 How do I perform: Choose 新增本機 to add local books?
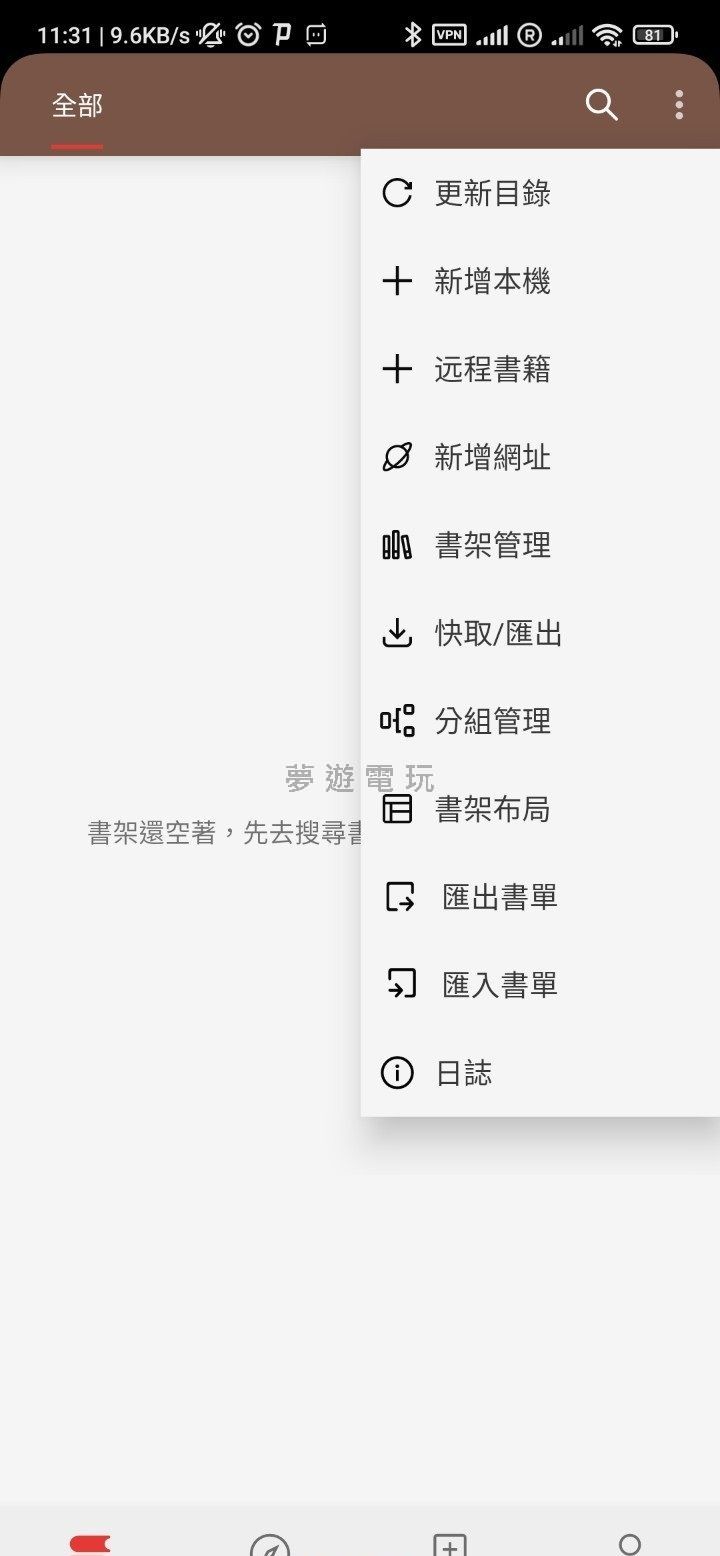[492, 281]
